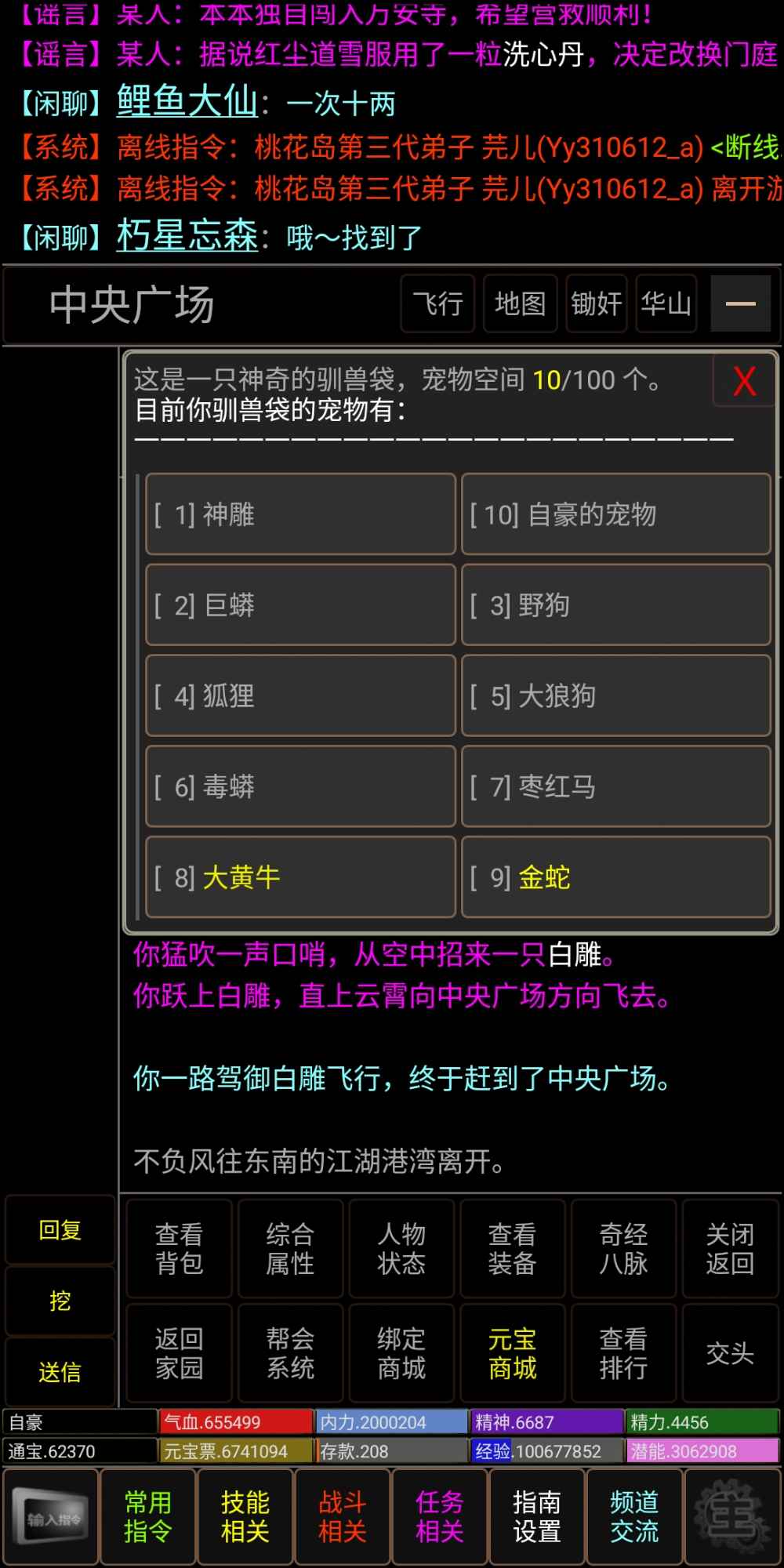Tap the 飞行 button

tap(437, 303)
